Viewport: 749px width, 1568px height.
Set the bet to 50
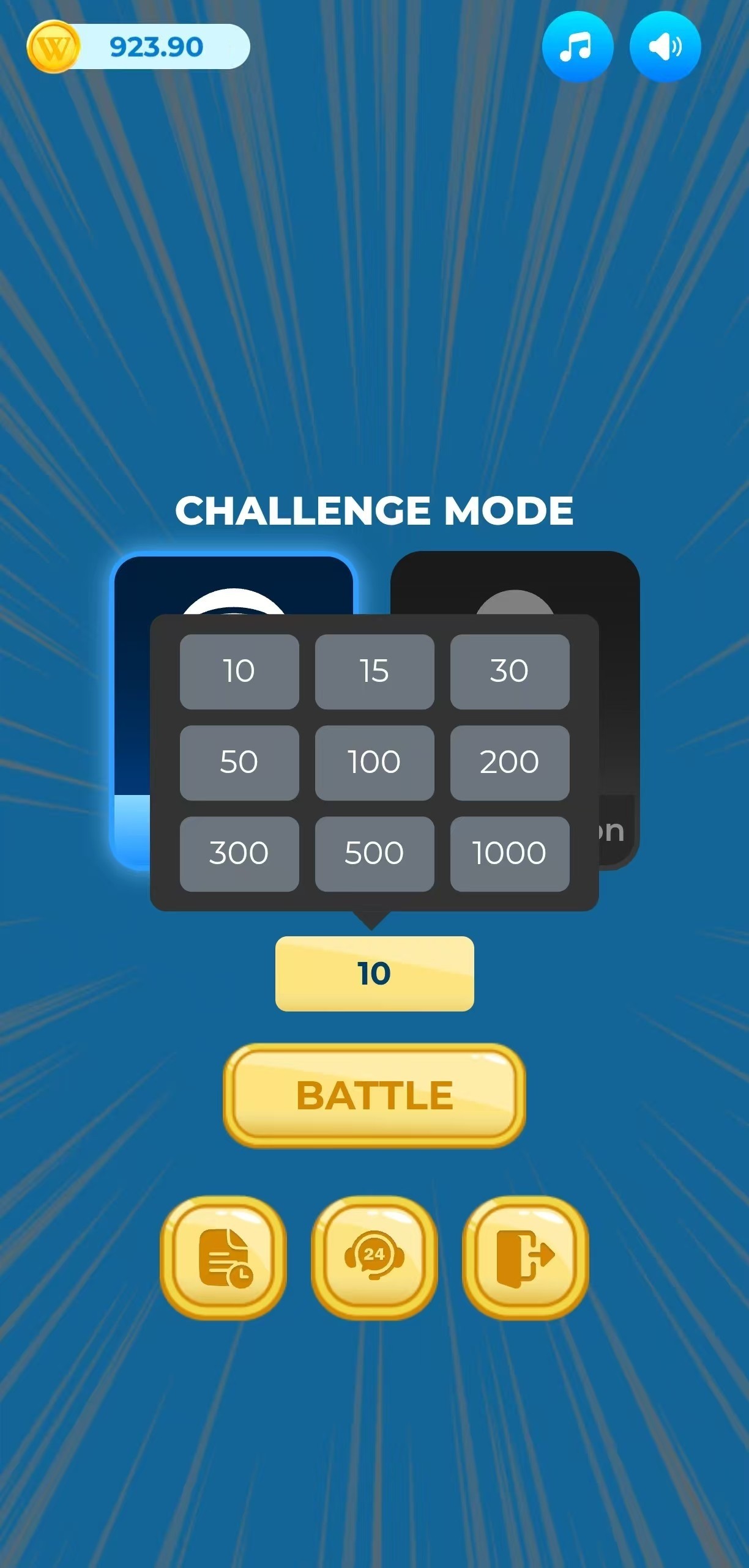(x=239, y=763)
